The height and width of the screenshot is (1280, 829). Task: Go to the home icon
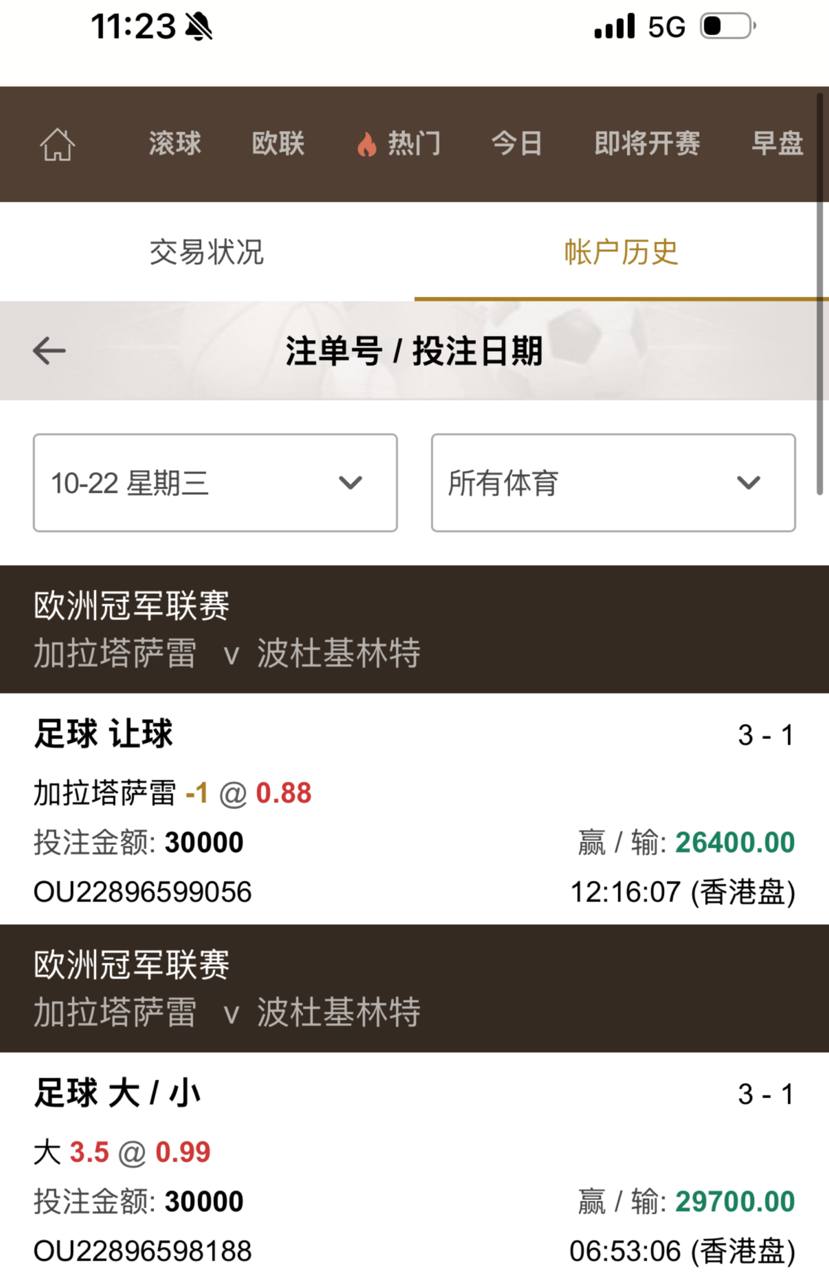(x=57, y=145)
